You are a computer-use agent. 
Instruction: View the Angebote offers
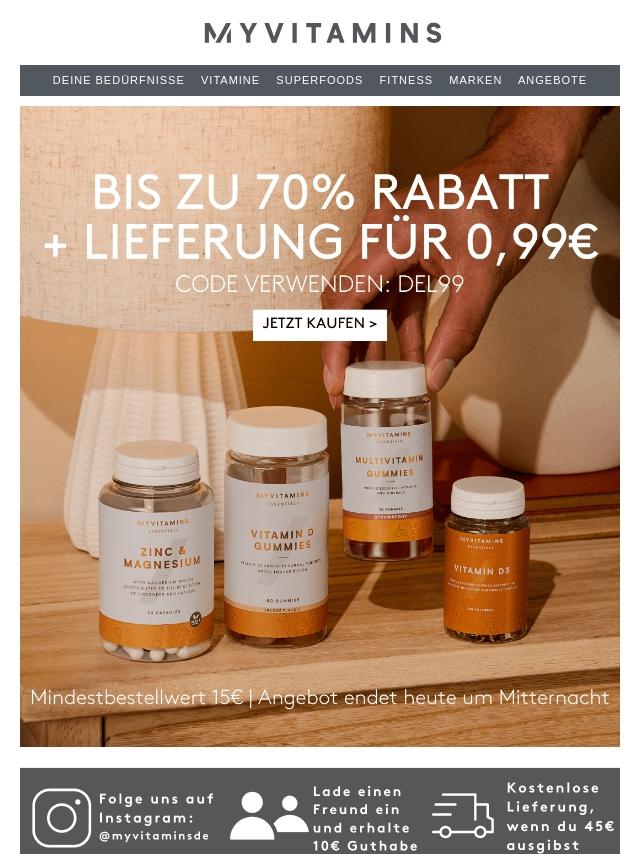click(x=552, y=80)
